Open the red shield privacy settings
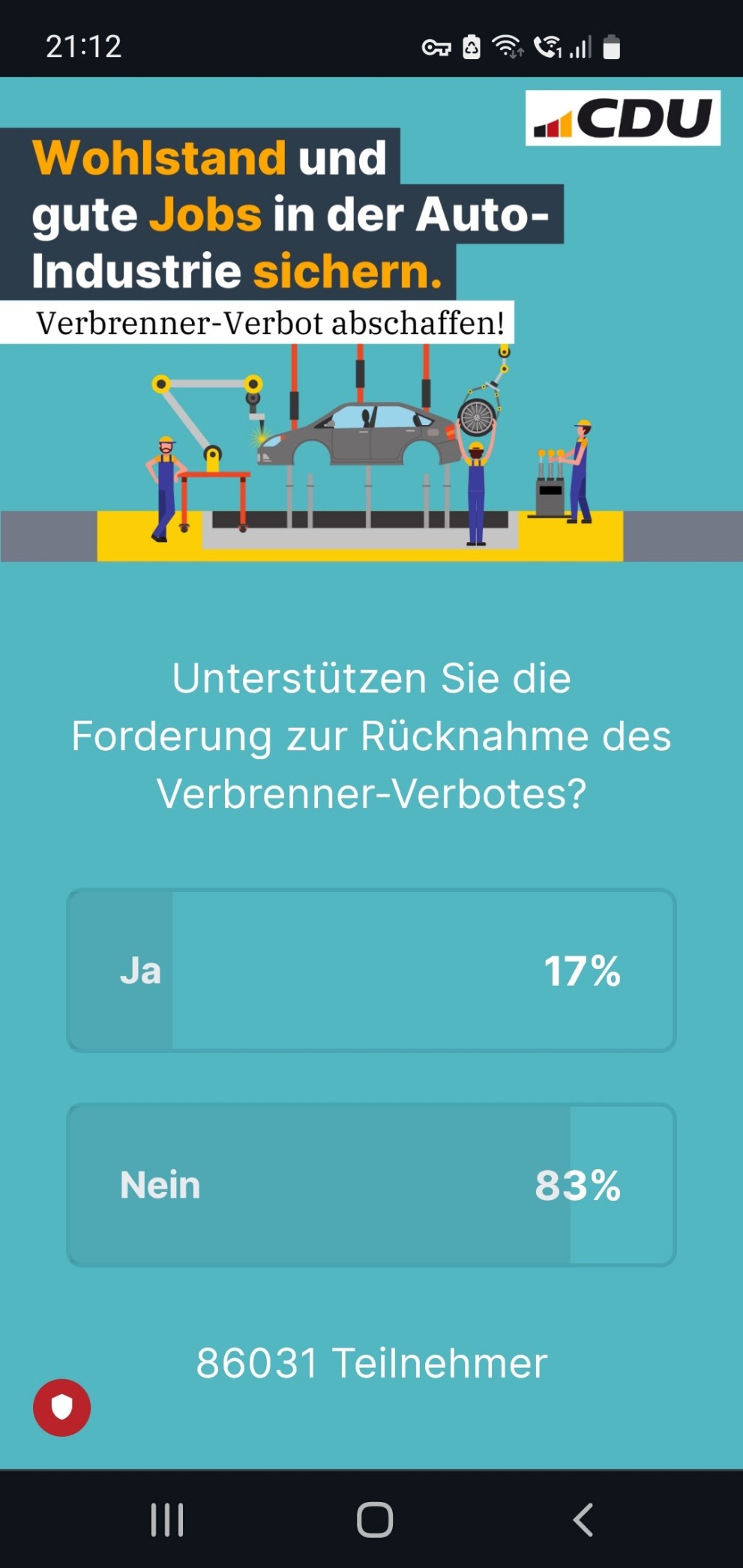743x1568 pixels. [x=61, y=1408]
